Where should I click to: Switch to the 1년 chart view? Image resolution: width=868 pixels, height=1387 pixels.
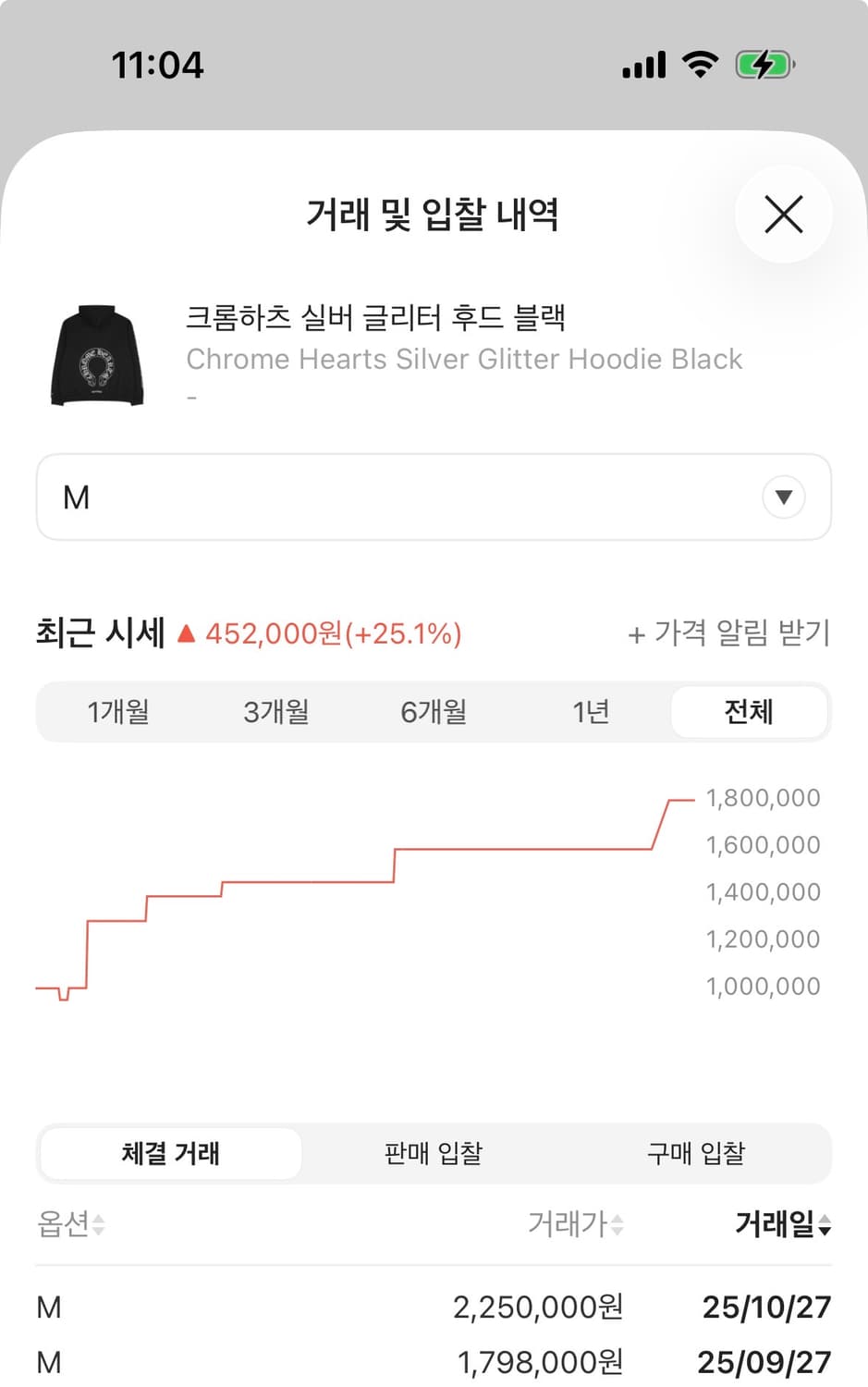tap(591, 711)
